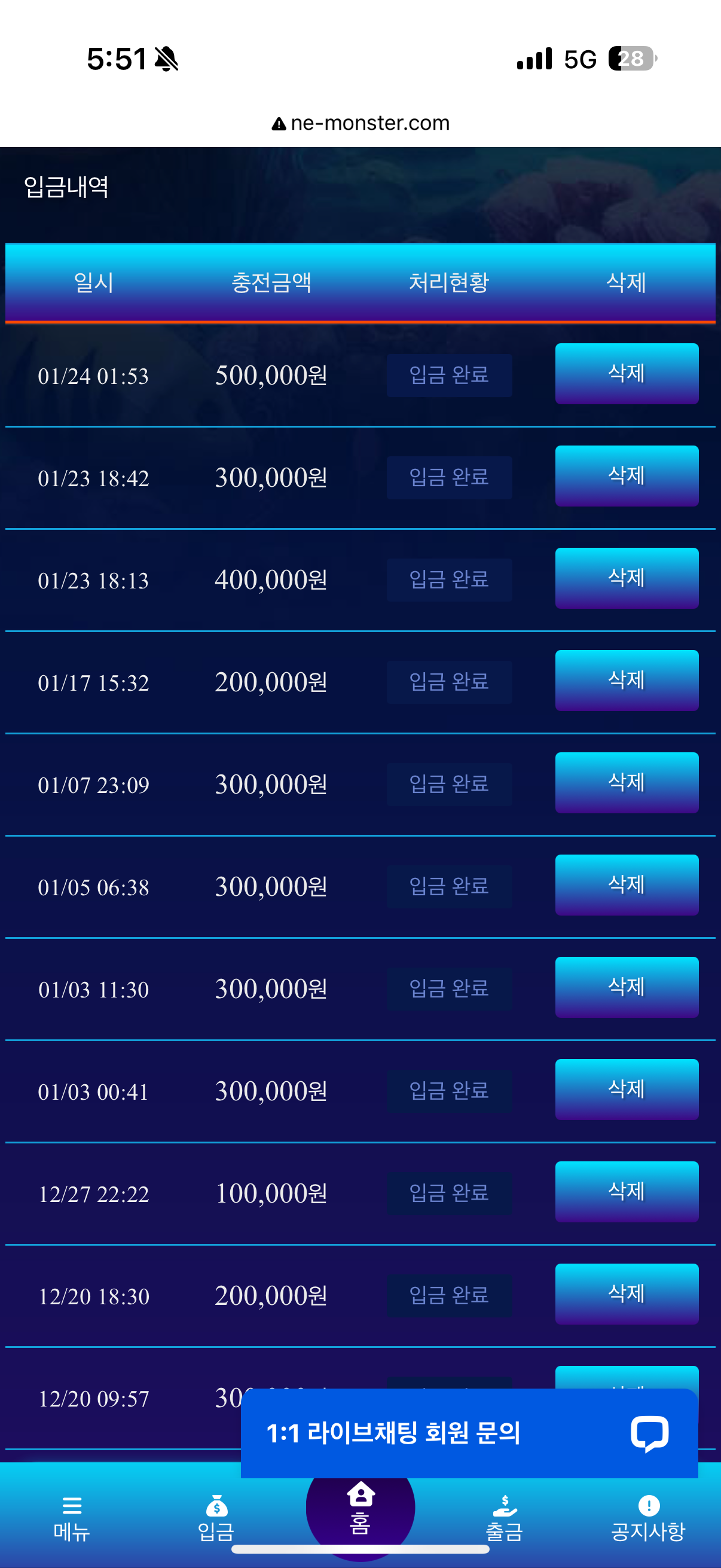The image size is (721, 1568).
Task: Delete the 01/05 06:38 deposit entry
Action: [626, 884]
